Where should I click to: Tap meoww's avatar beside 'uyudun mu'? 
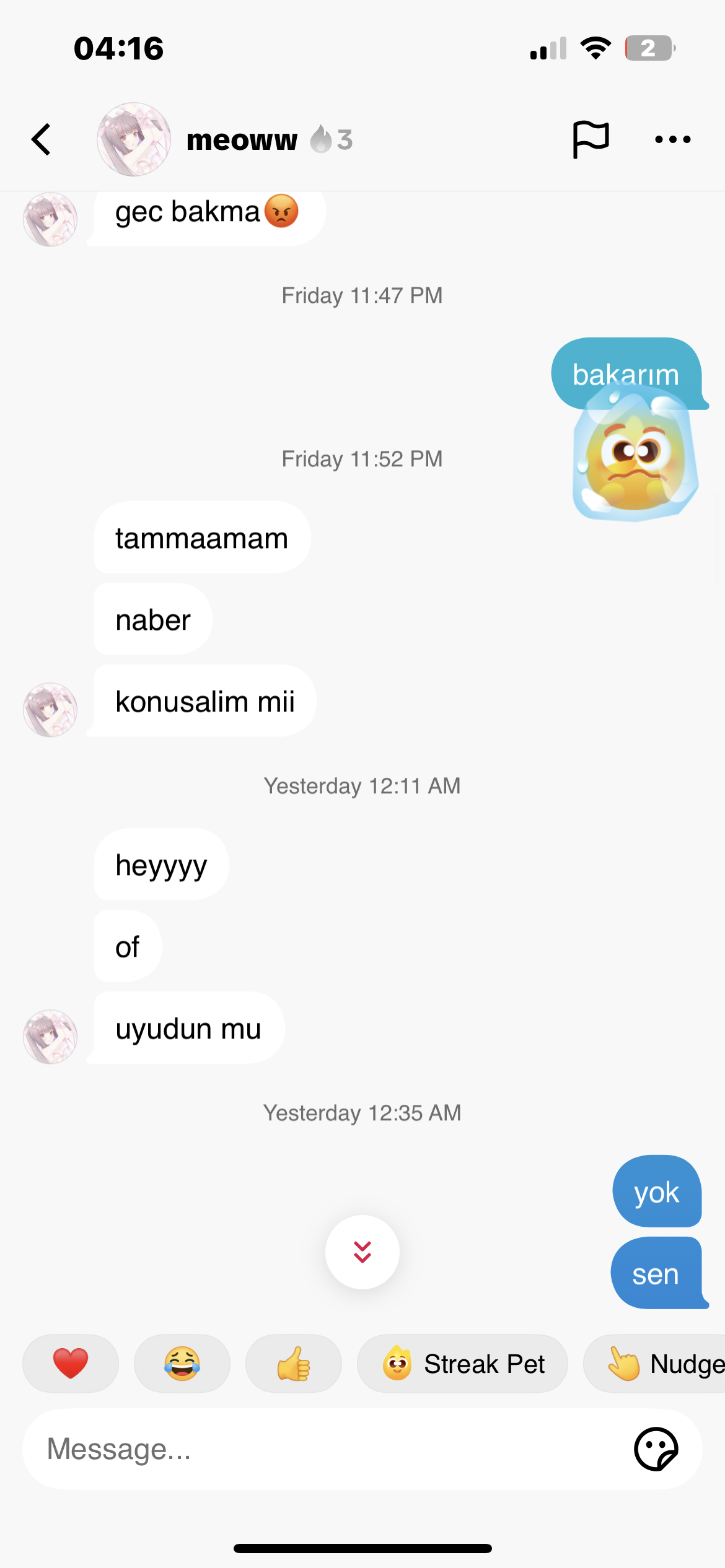[x=50, y=1037]
